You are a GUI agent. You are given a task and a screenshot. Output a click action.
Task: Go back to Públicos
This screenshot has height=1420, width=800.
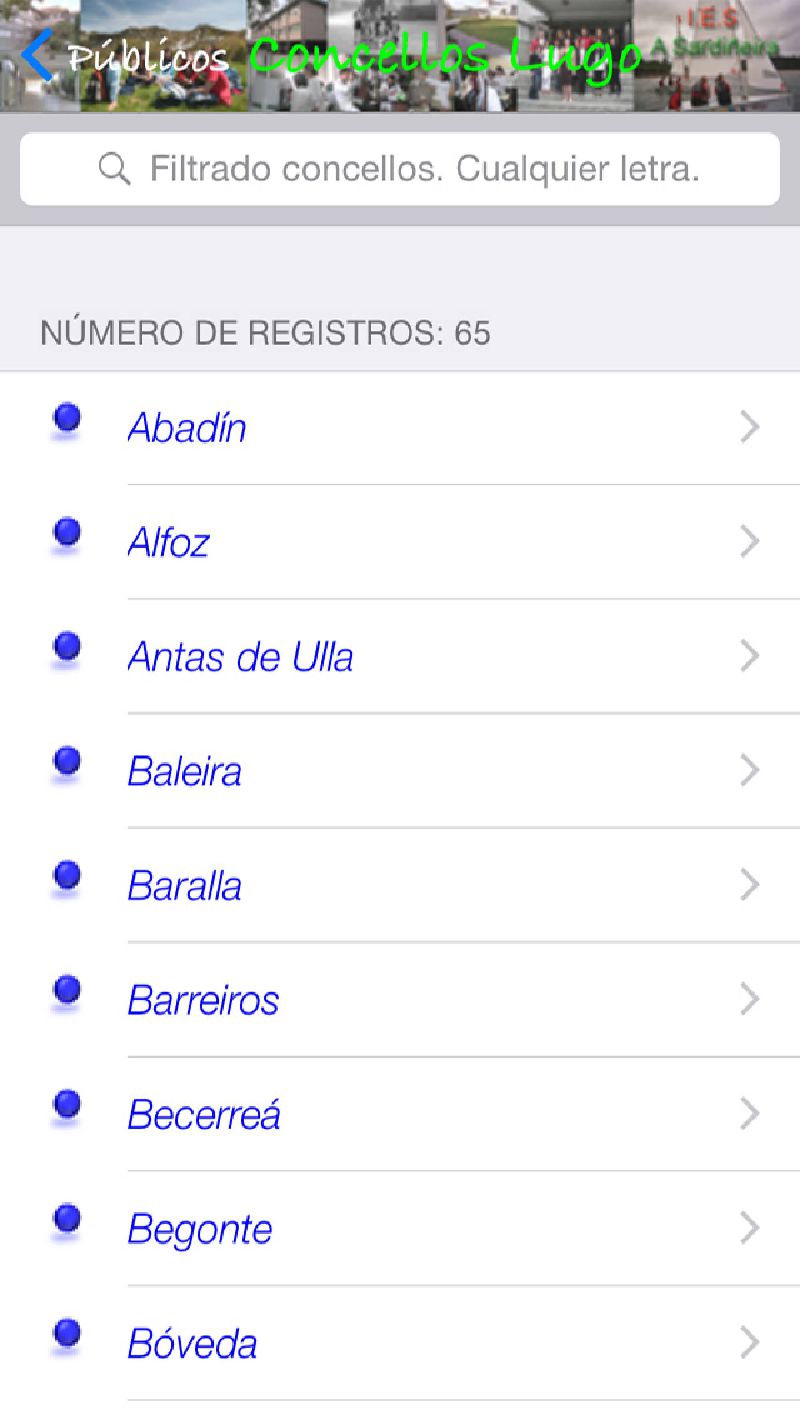coord(125,56)
